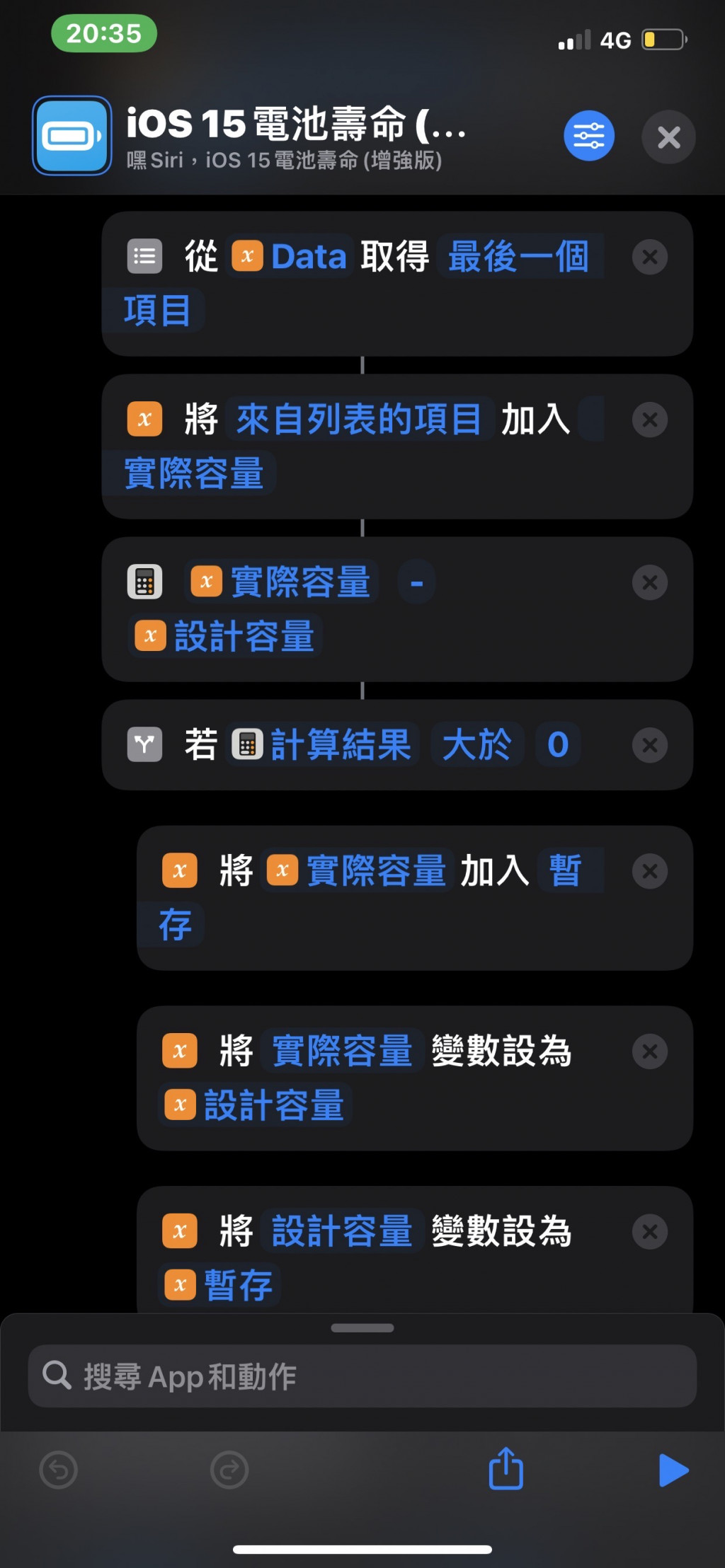This screenshot has width=725, height=1568.
Task: Edit the number 0 in the If condition
Action: (x=557, y=745)
